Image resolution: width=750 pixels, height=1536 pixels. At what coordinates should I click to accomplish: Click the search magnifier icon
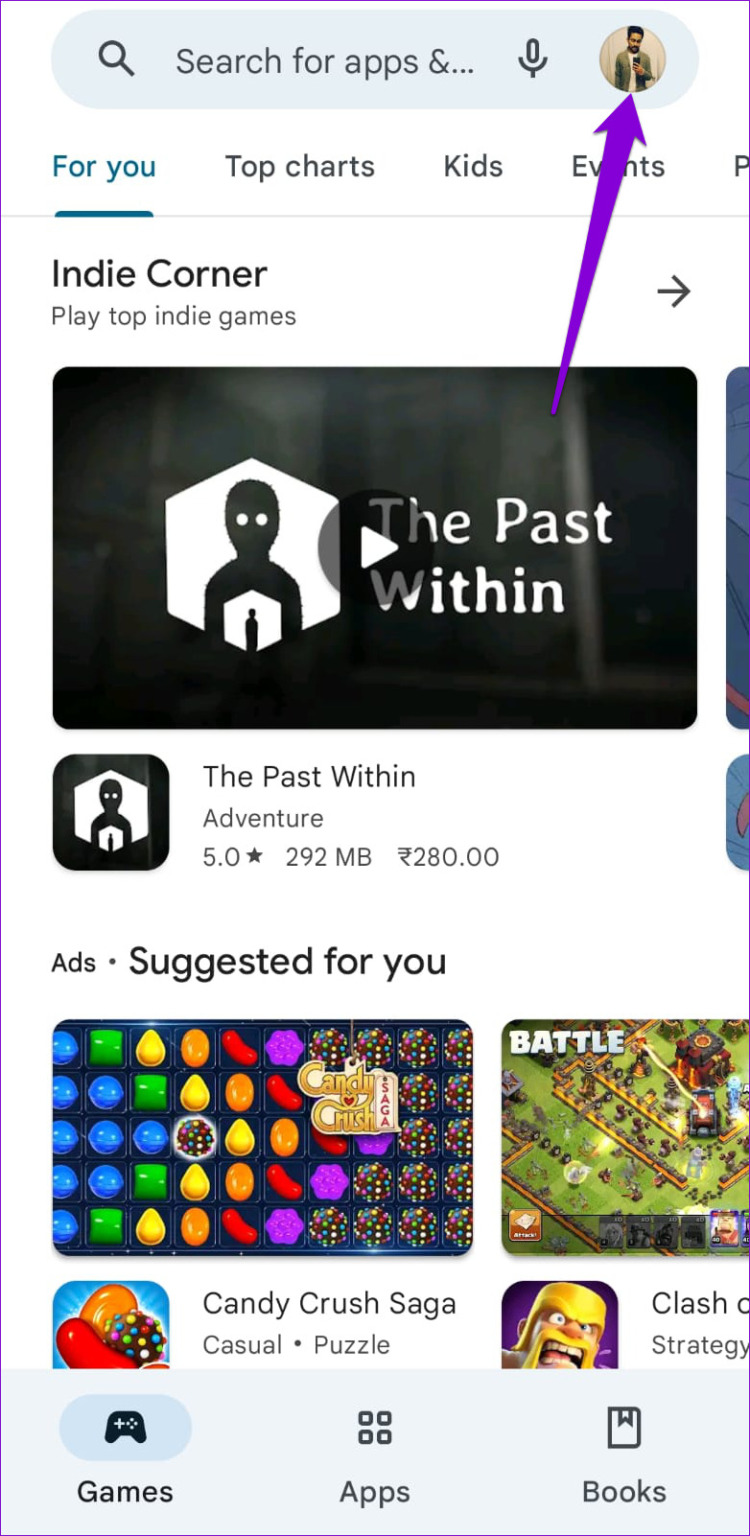116,60
